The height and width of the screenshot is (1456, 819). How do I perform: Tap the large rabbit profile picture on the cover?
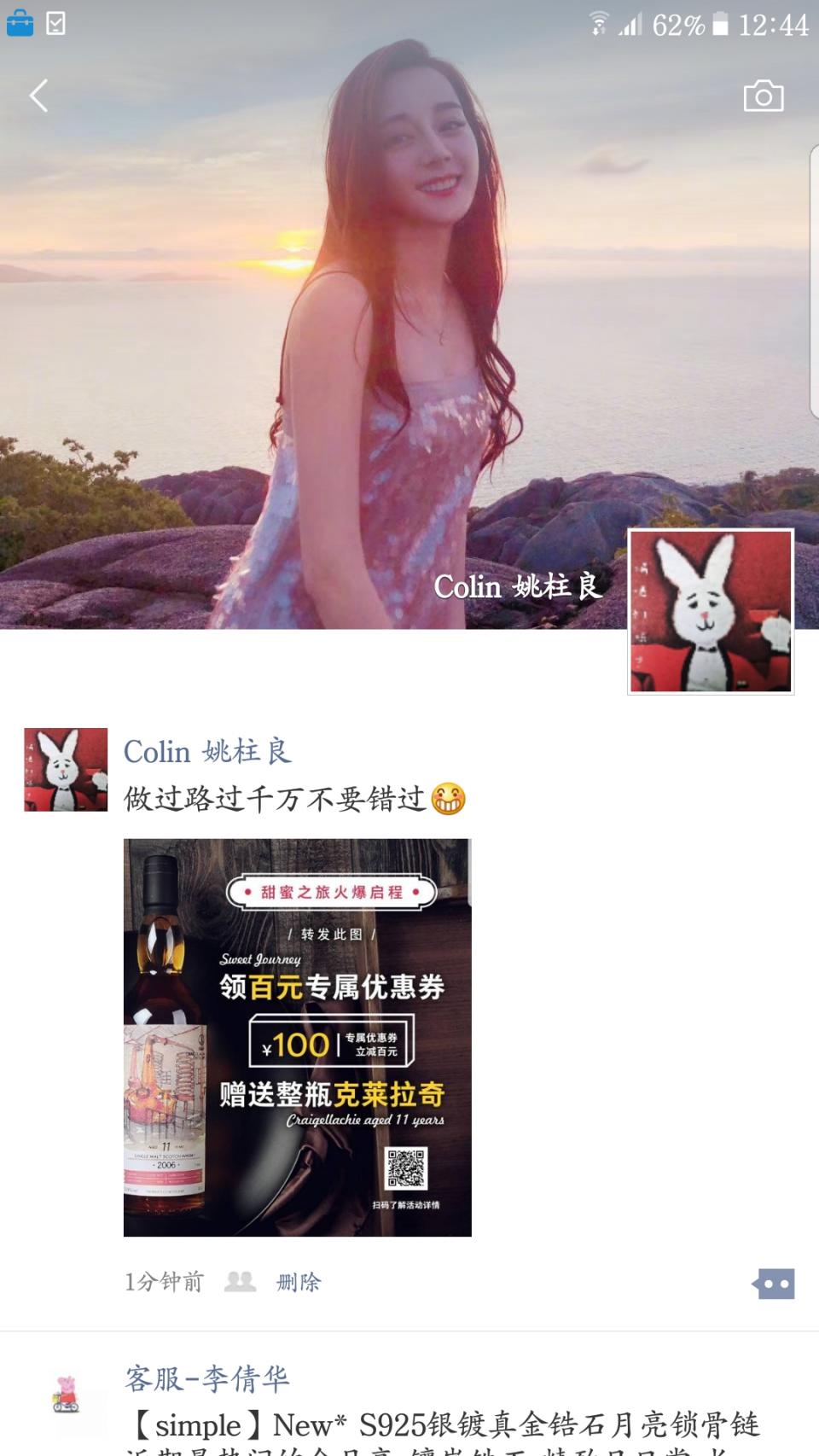(x=710, y=612)
